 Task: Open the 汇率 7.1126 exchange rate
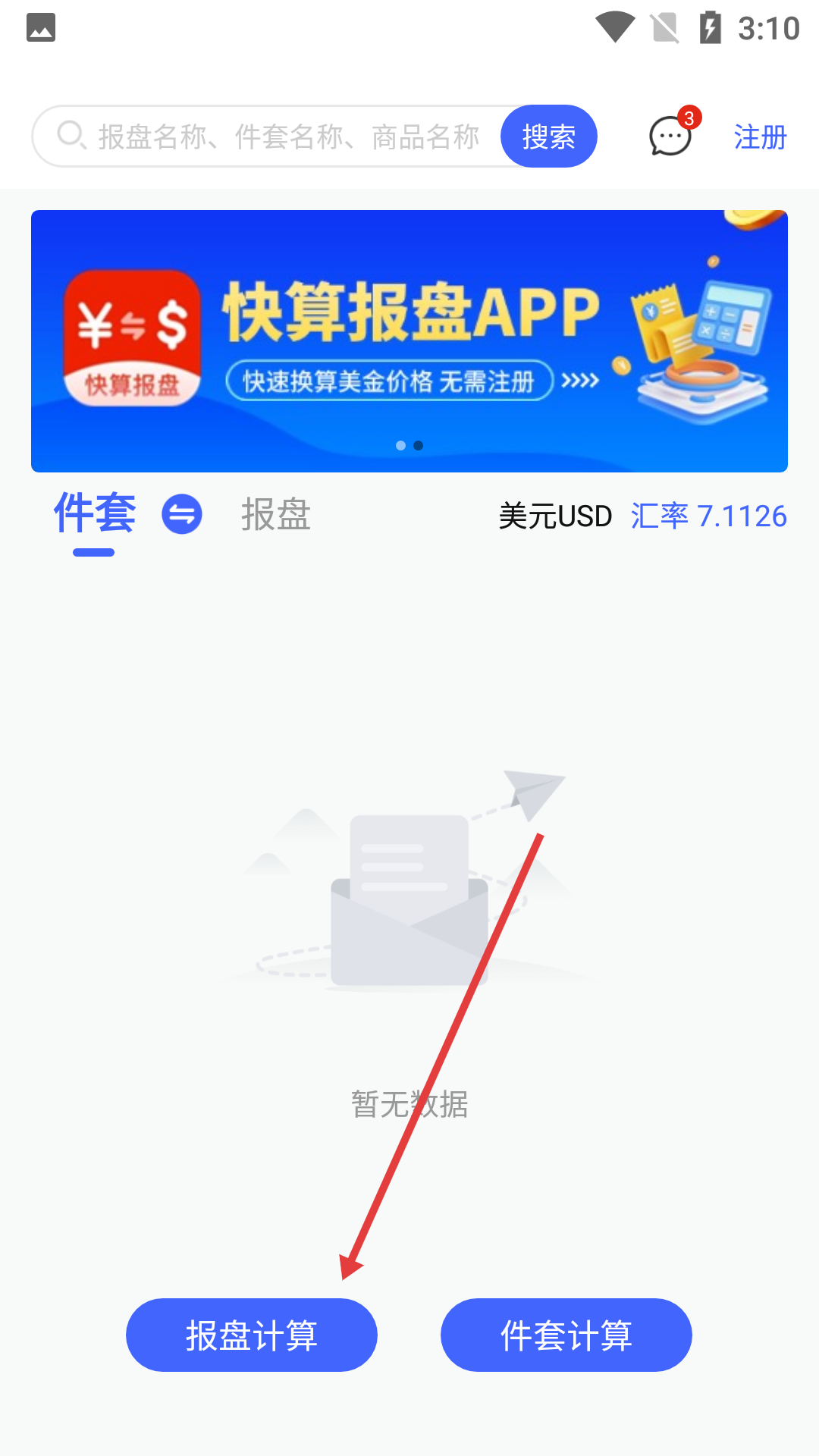coord(708,516)
